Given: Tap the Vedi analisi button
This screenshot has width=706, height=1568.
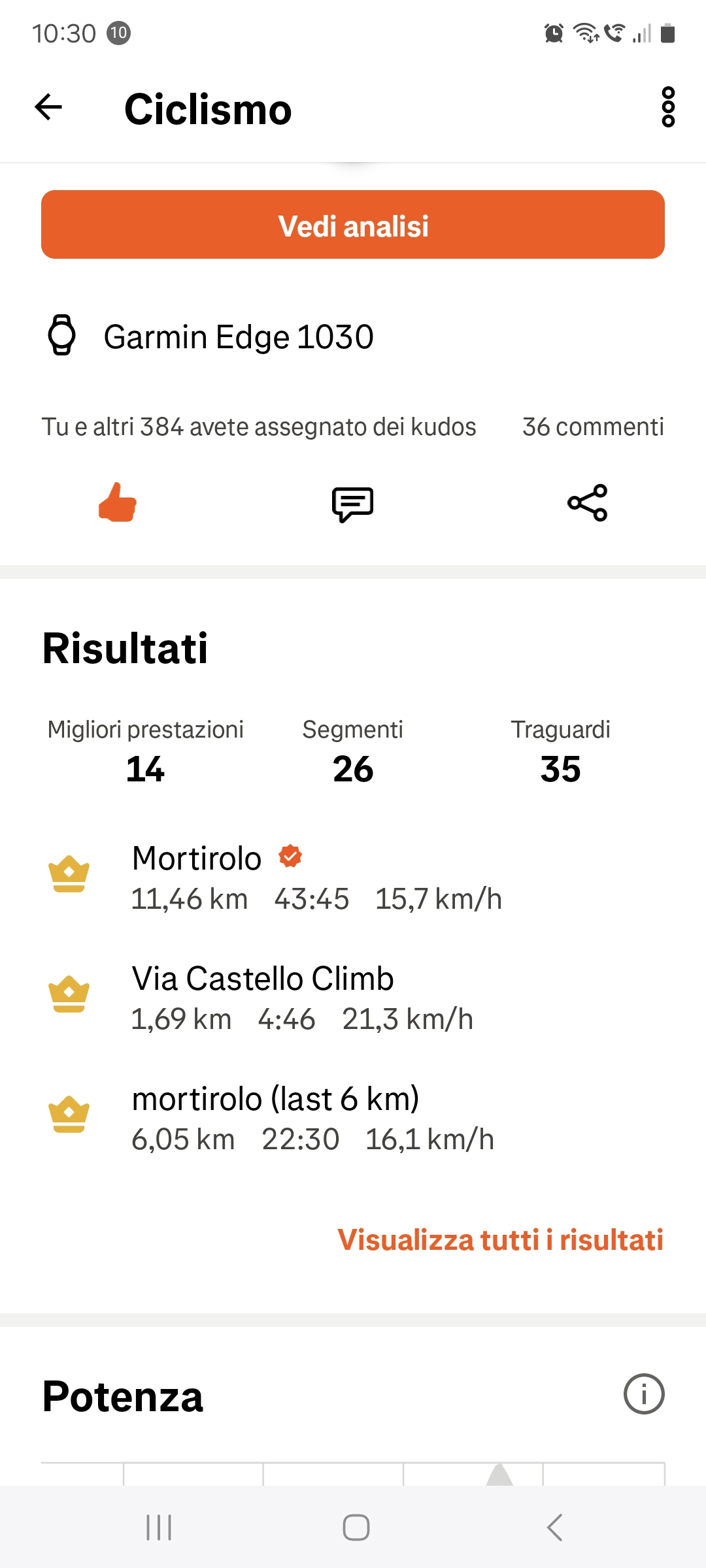Looking at the screenshot, I should pyautogui.click(x=353, y=225).
